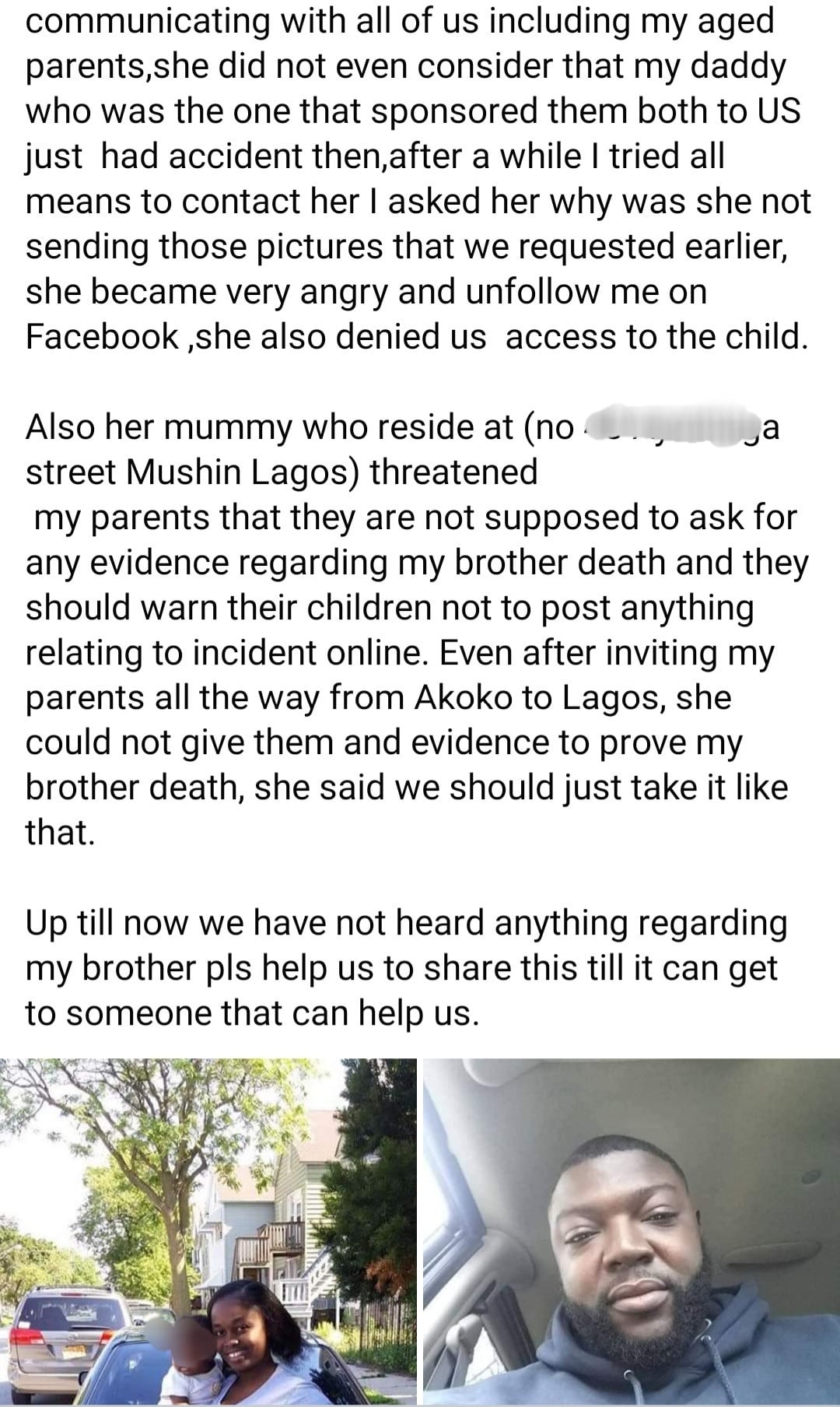
Task: Open the photo of woman holding baby
Action: (x=208, y=1232)
